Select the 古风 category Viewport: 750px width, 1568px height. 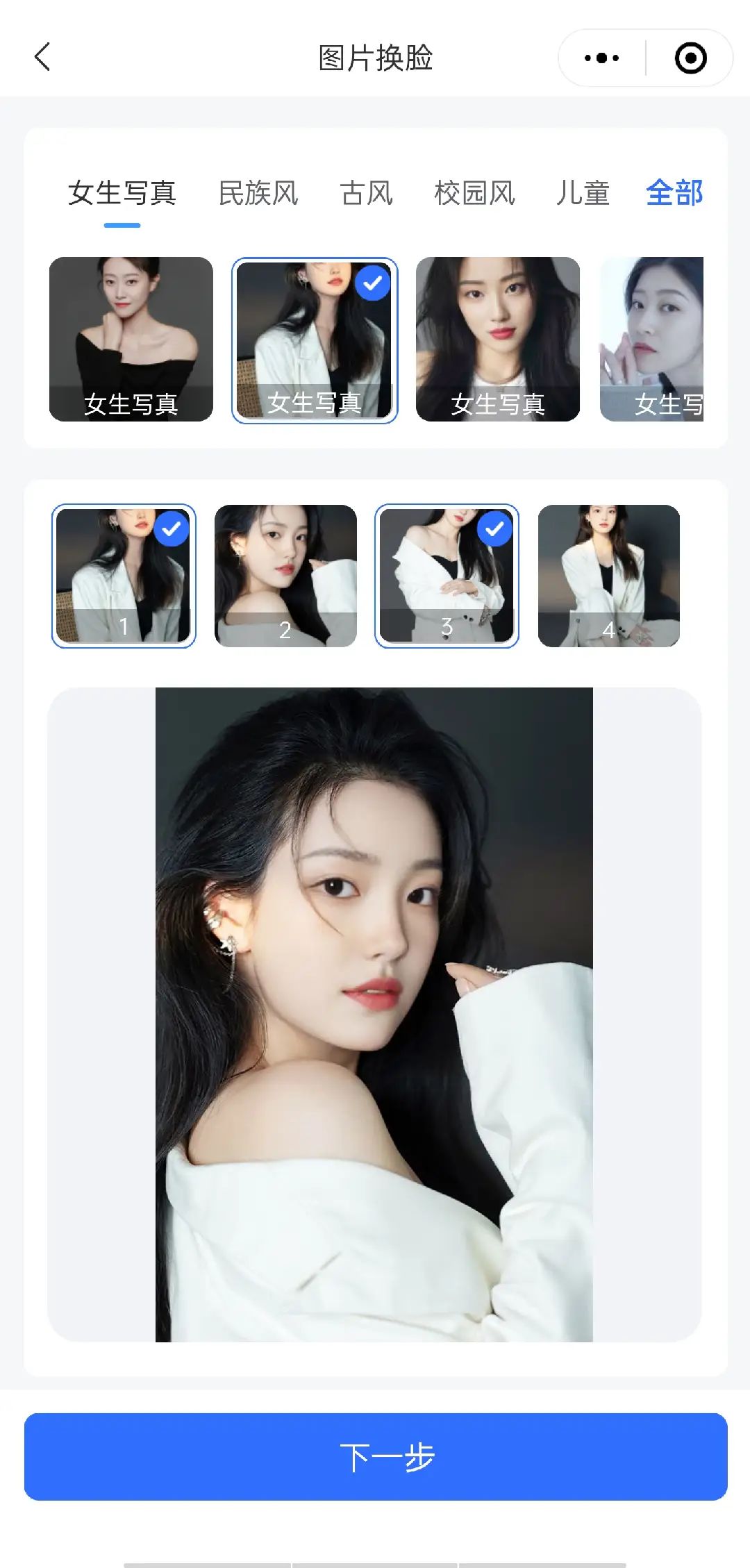pyautogui.click(x=366, y=193)
